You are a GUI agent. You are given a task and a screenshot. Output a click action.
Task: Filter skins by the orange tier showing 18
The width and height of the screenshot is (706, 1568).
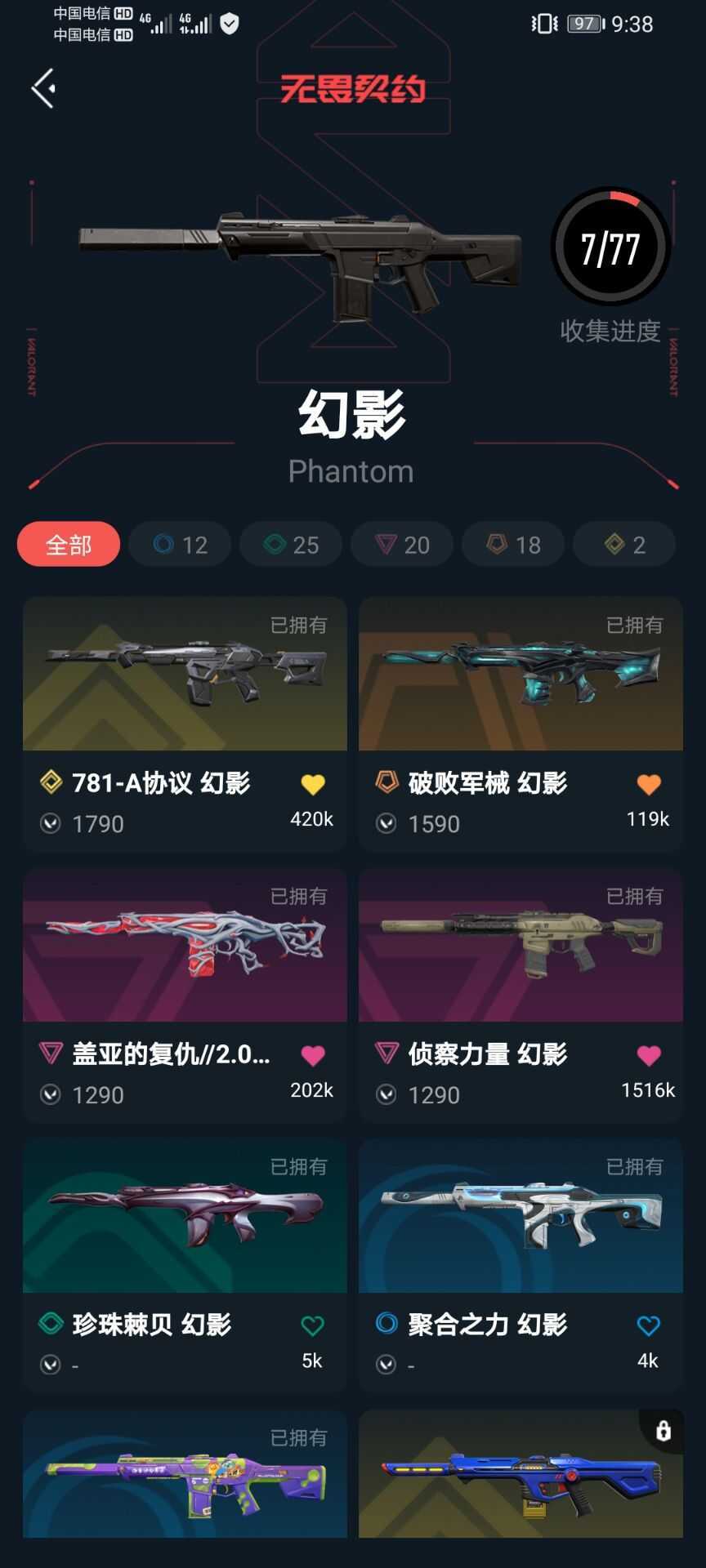click(x=513, y=544)
